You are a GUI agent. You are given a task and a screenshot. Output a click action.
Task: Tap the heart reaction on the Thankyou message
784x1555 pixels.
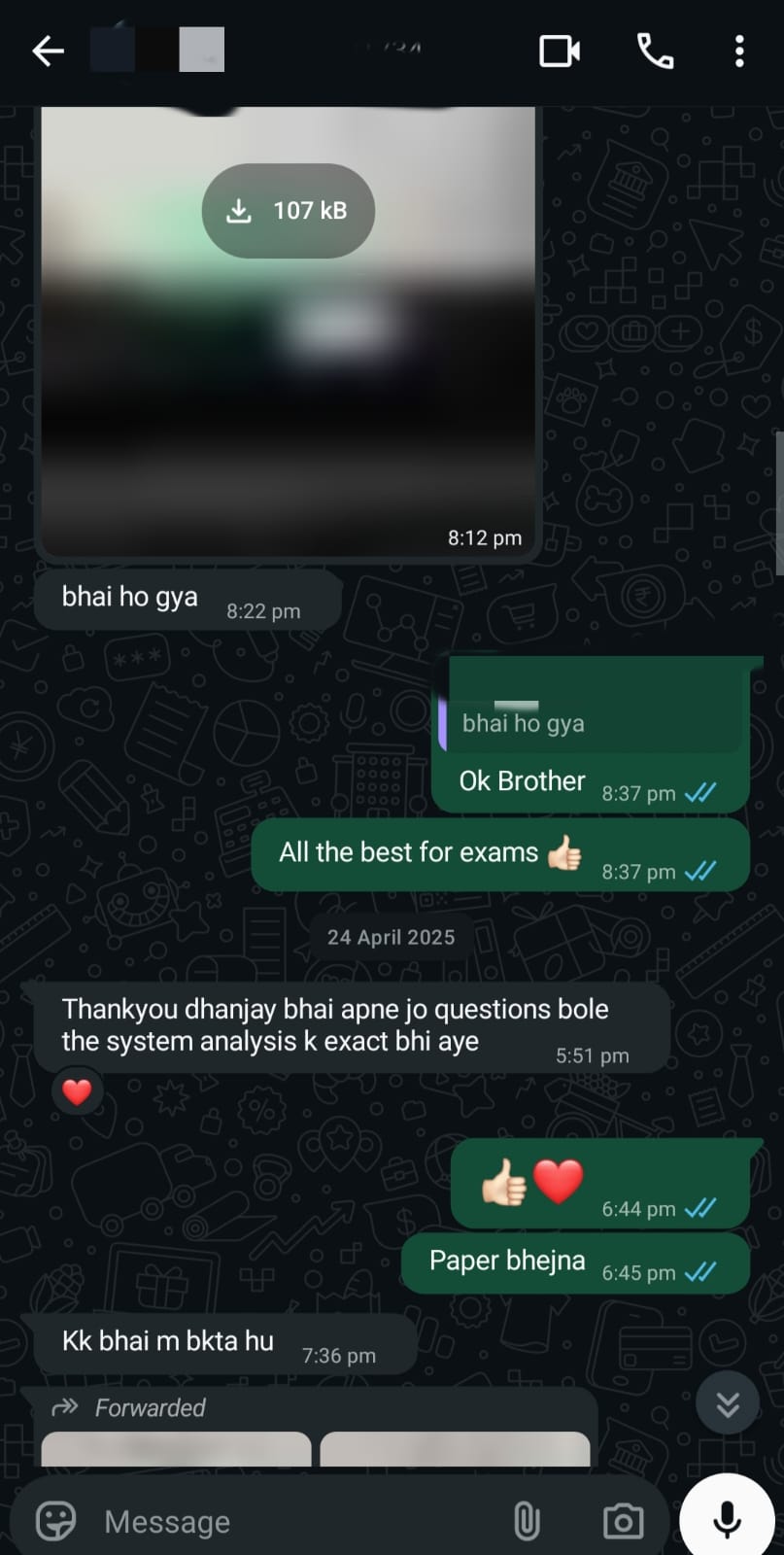pos(77,1090)
